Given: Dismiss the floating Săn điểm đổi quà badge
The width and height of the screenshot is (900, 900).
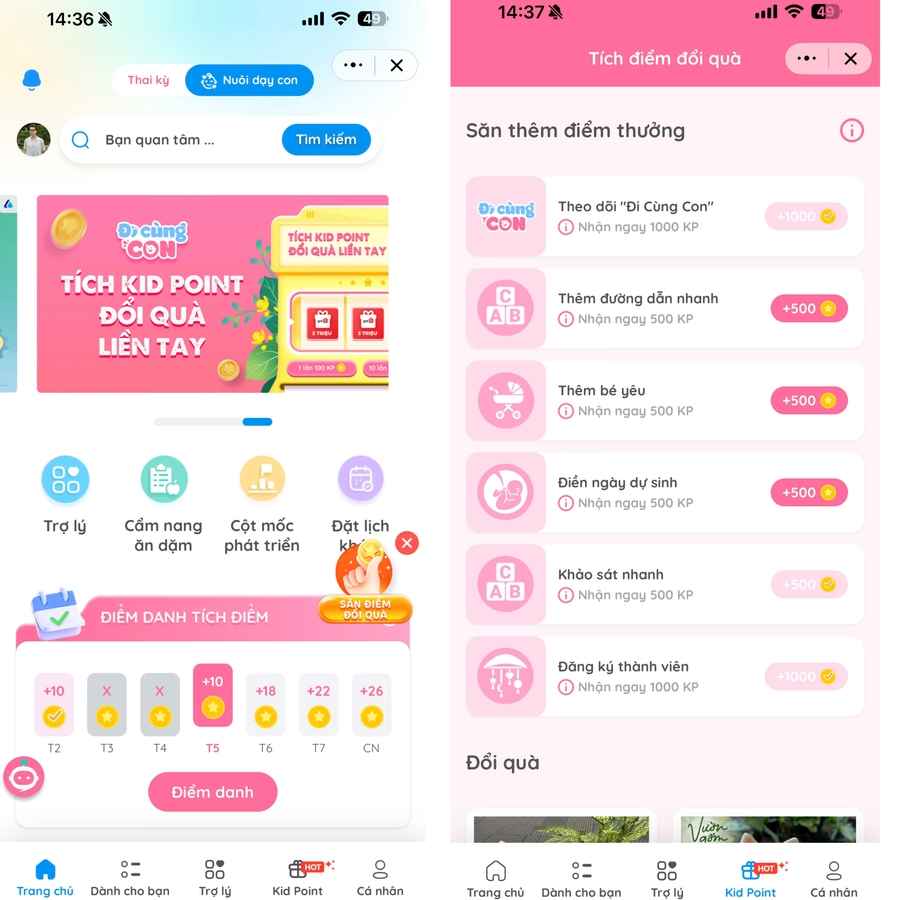Looking at the screenshot, I should (x=407, y=543).
